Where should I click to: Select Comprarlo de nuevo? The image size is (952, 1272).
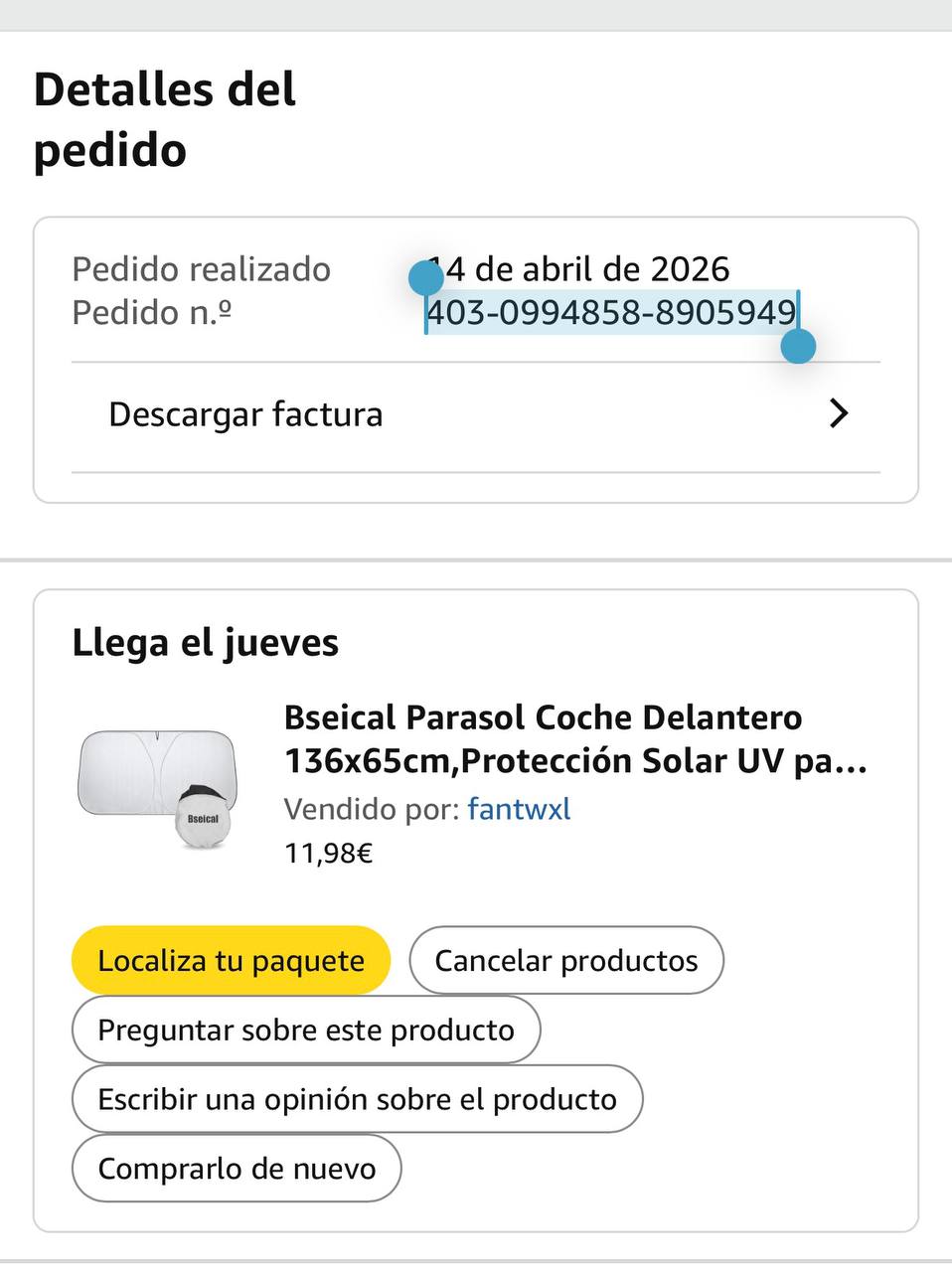[237, 1169]
